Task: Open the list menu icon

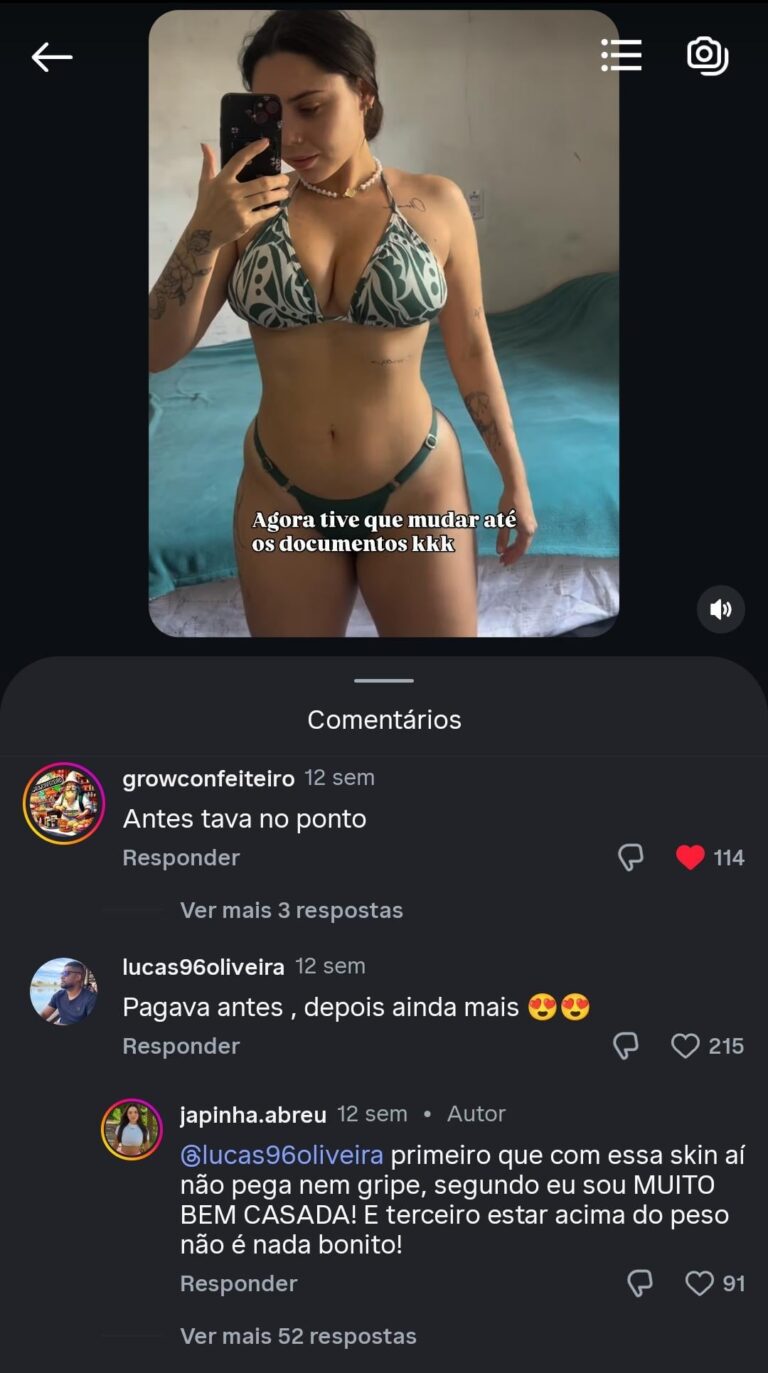Action: click(621, 56)
